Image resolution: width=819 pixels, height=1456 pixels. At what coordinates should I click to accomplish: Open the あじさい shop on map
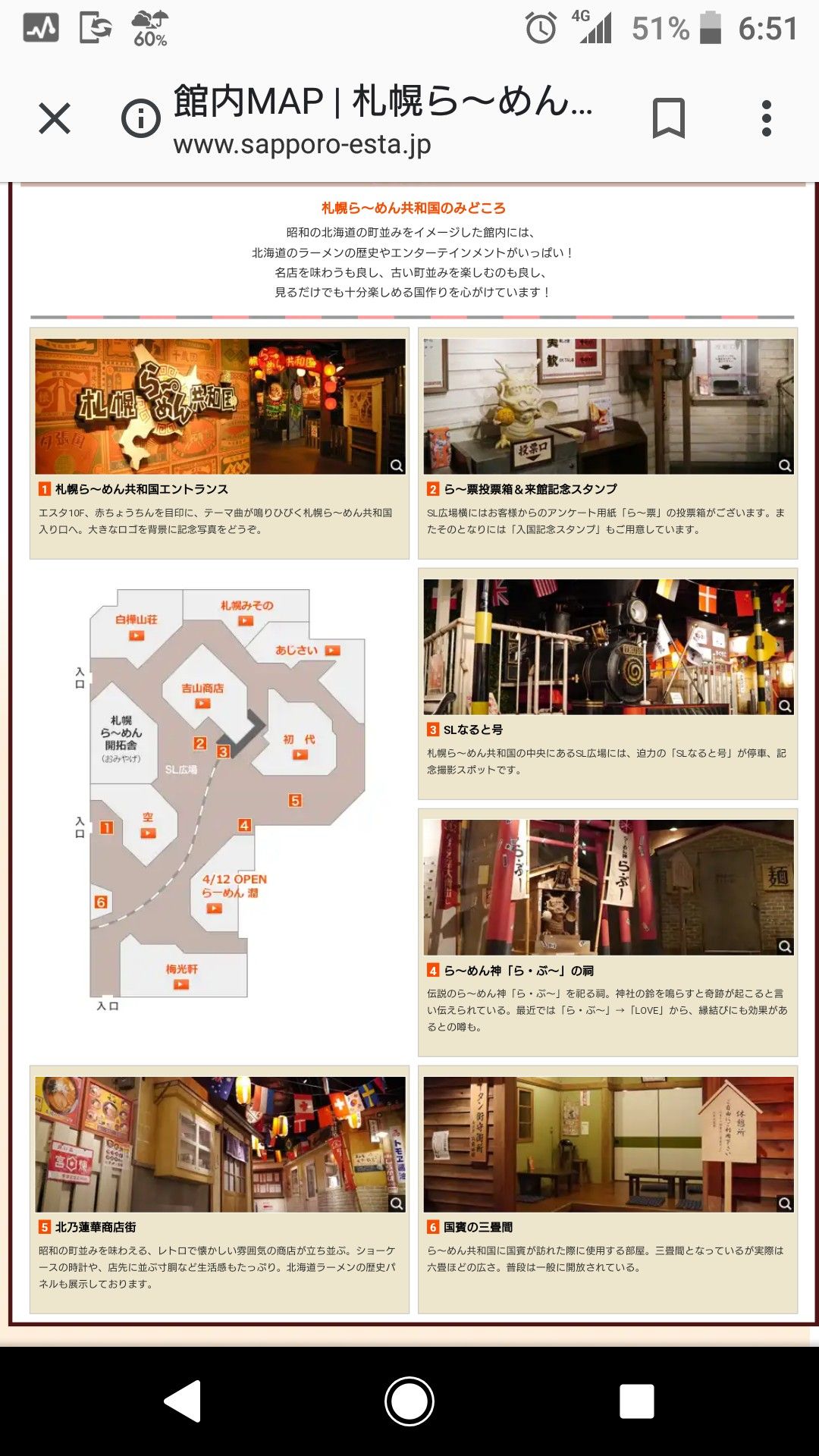[x=332, y=651]
